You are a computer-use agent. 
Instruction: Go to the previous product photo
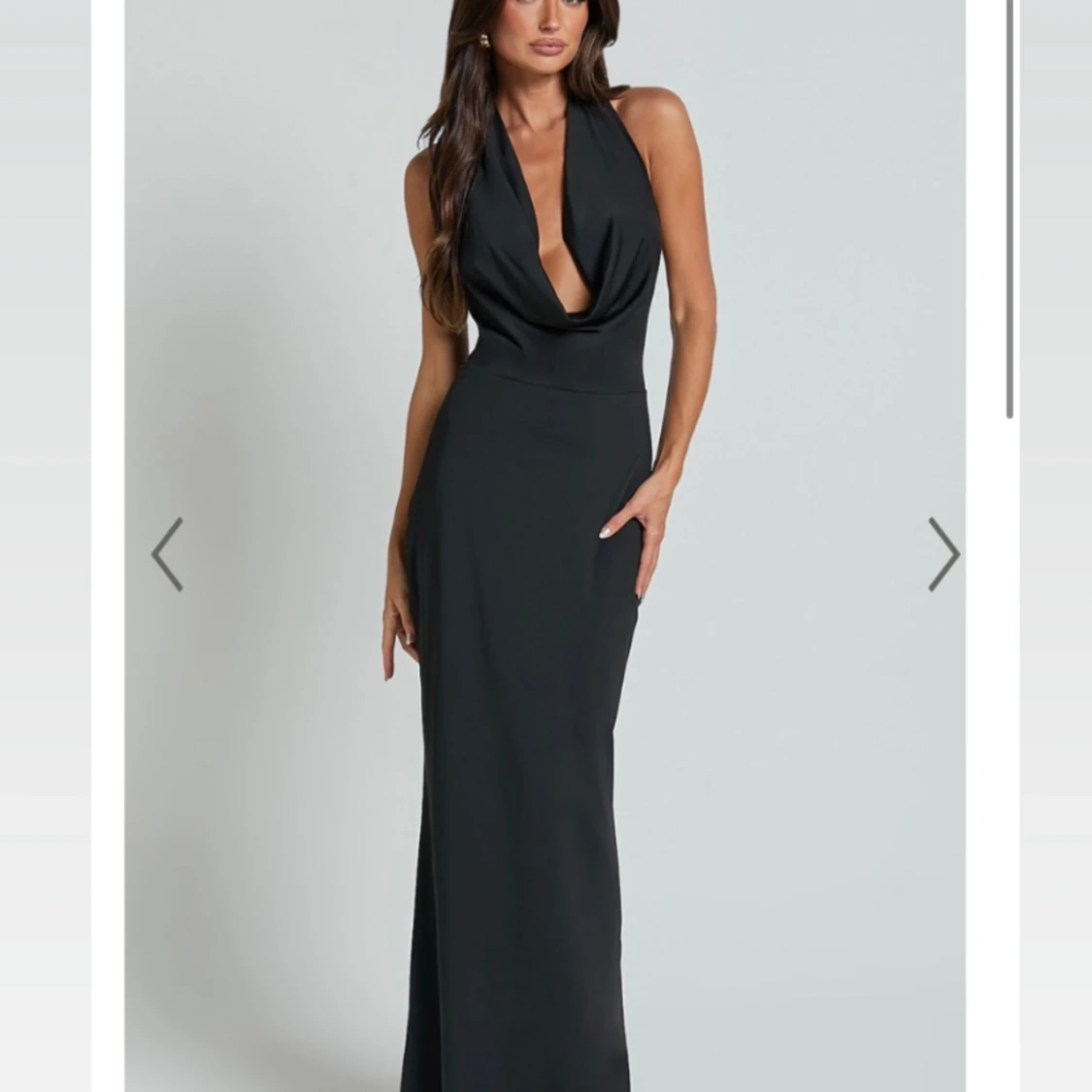[167, 554]
